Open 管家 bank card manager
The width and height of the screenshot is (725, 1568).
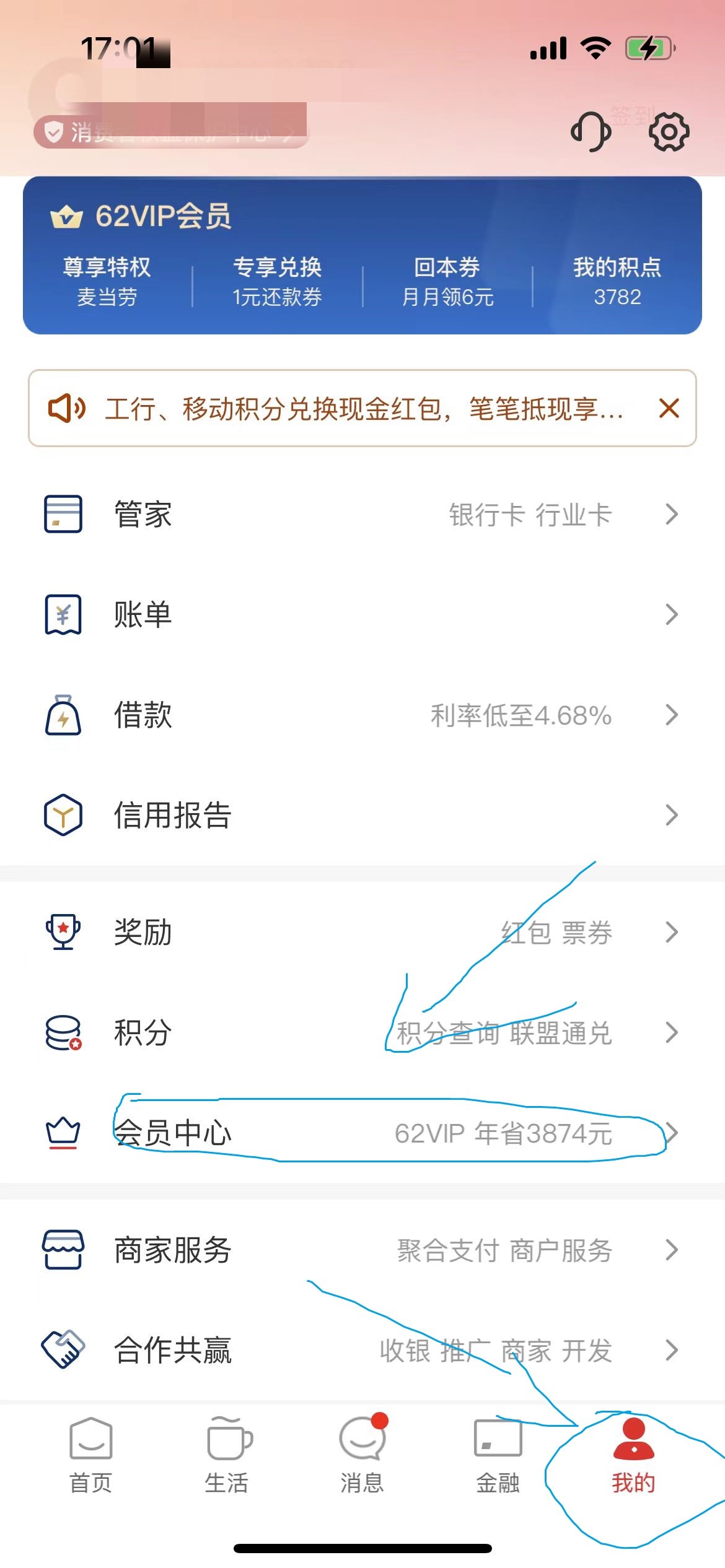point(362,514)
